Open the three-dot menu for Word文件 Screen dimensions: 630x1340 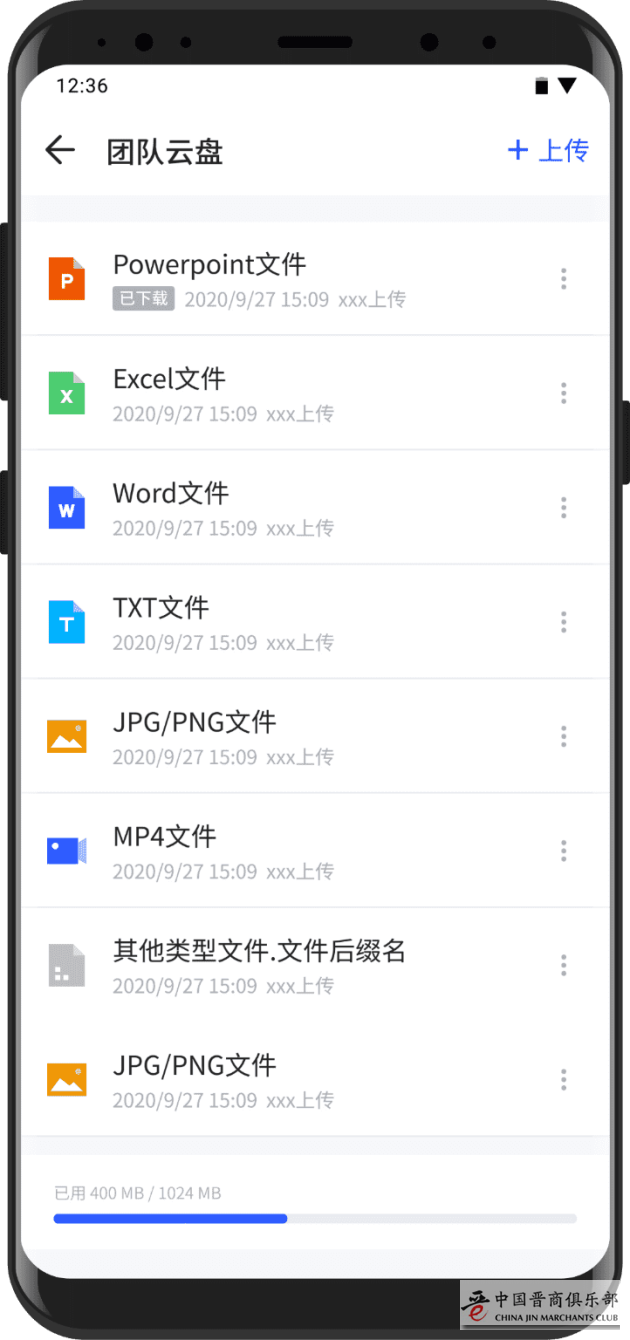563,508
